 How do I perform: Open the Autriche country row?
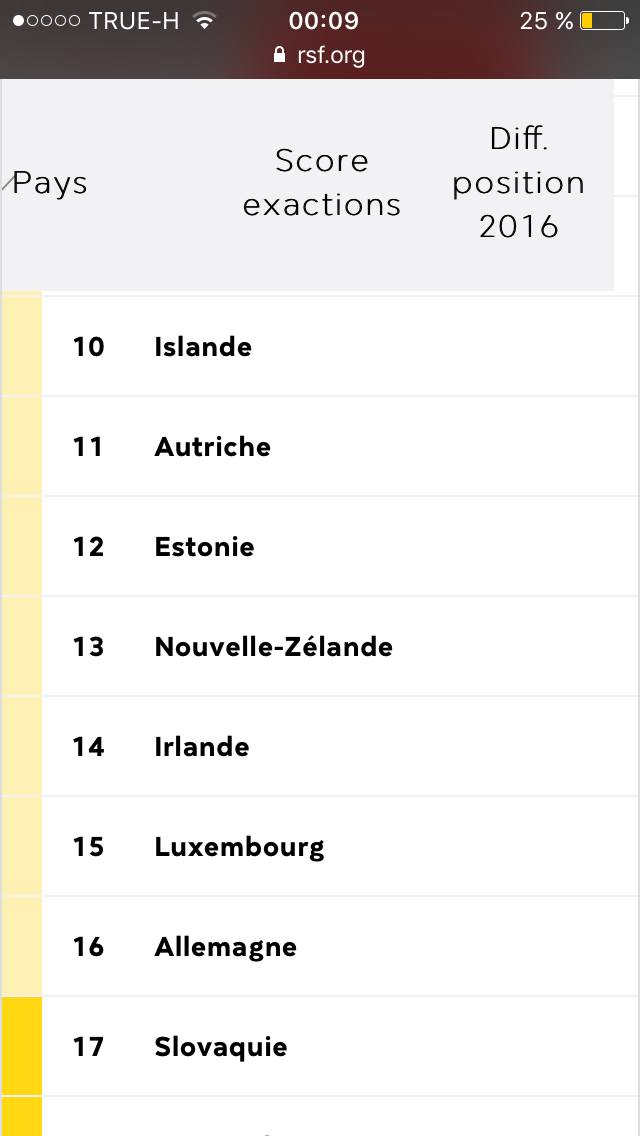point(320,446)
